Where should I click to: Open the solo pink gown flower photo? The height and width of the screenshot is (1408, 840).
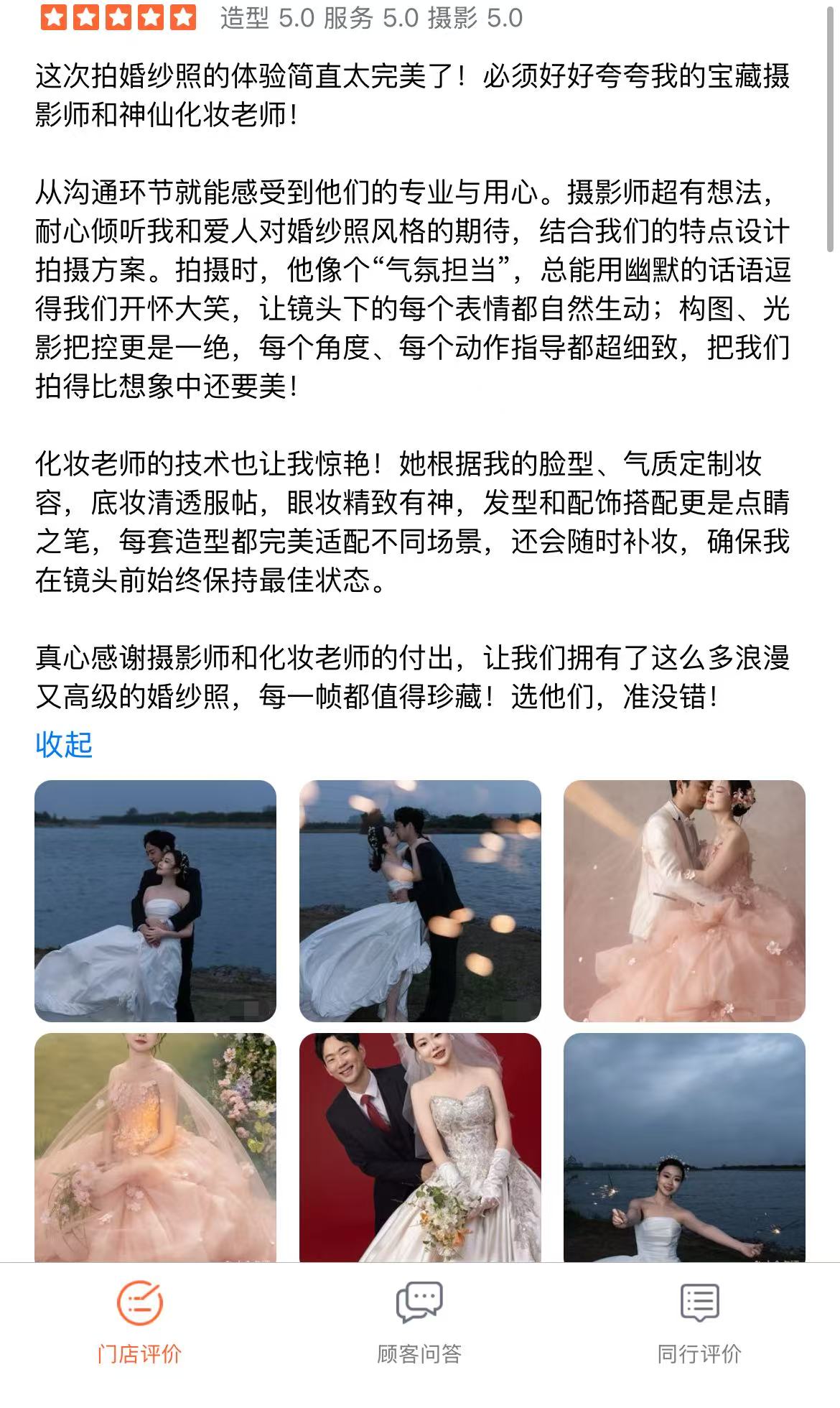tap(155, 1147)
